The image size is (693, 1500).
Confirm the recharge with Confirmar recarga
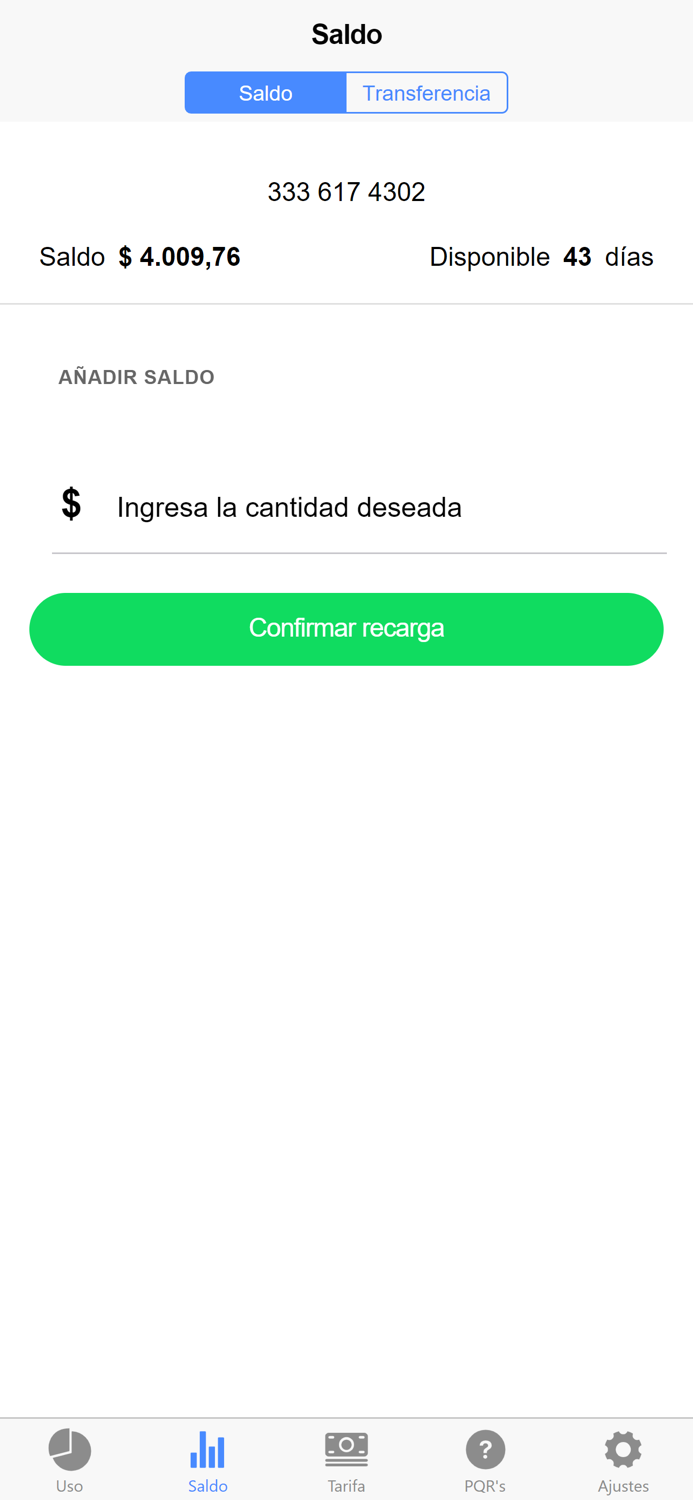(346, 629)
